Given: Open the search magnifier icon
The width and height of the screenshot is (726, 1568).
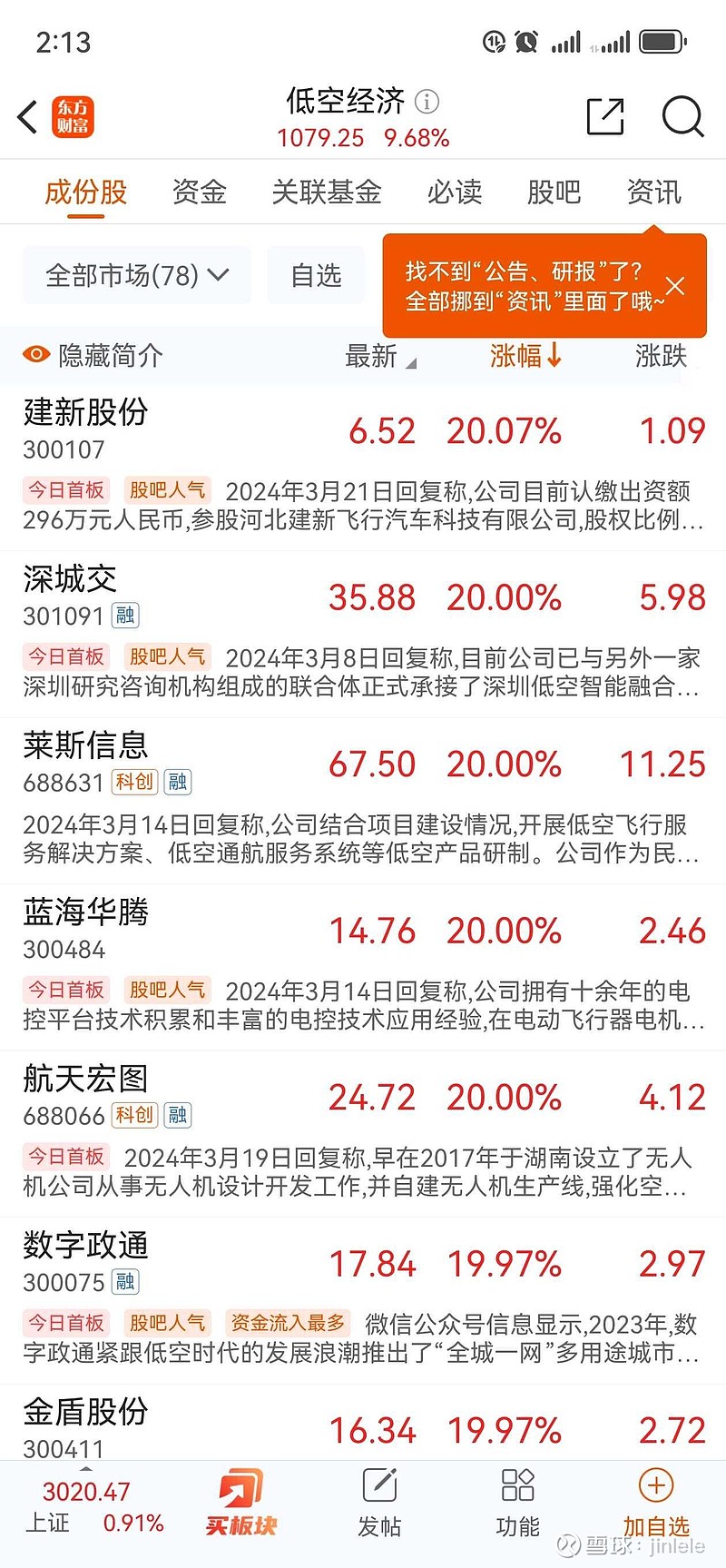Looking at the screenshot, I should coord(682,117).
